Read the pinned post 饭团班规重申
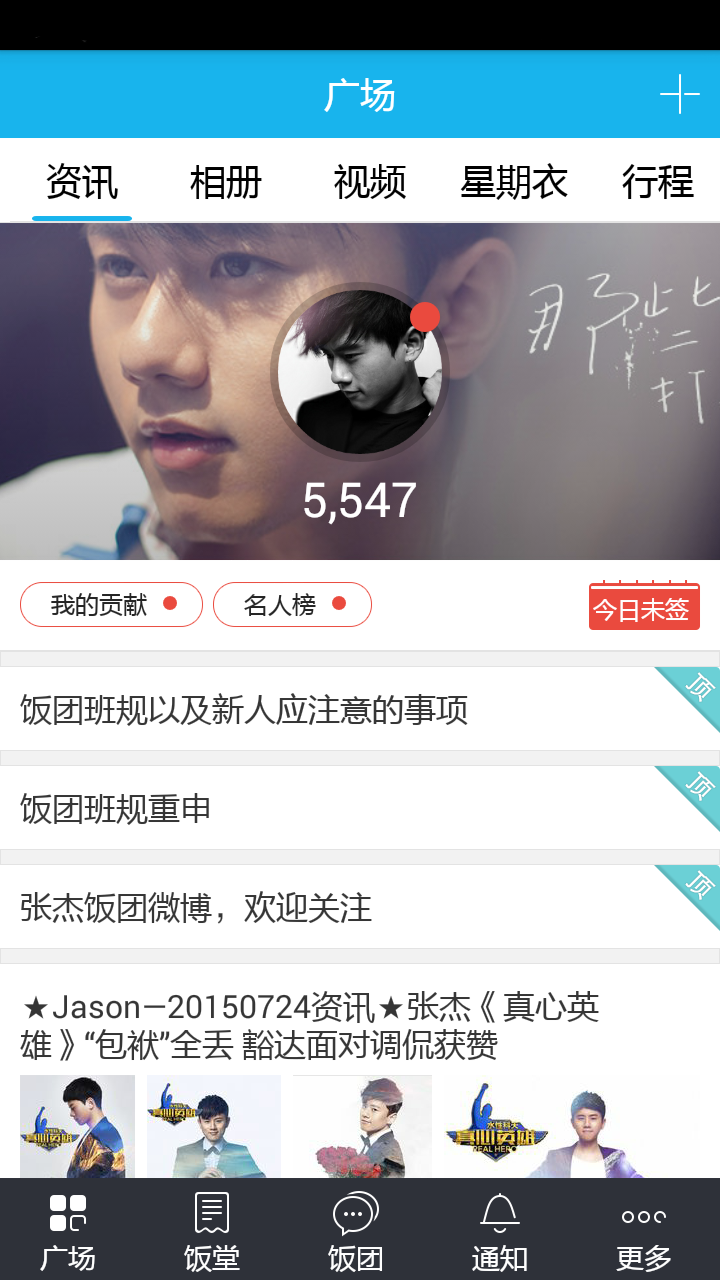 coord(116,809)
